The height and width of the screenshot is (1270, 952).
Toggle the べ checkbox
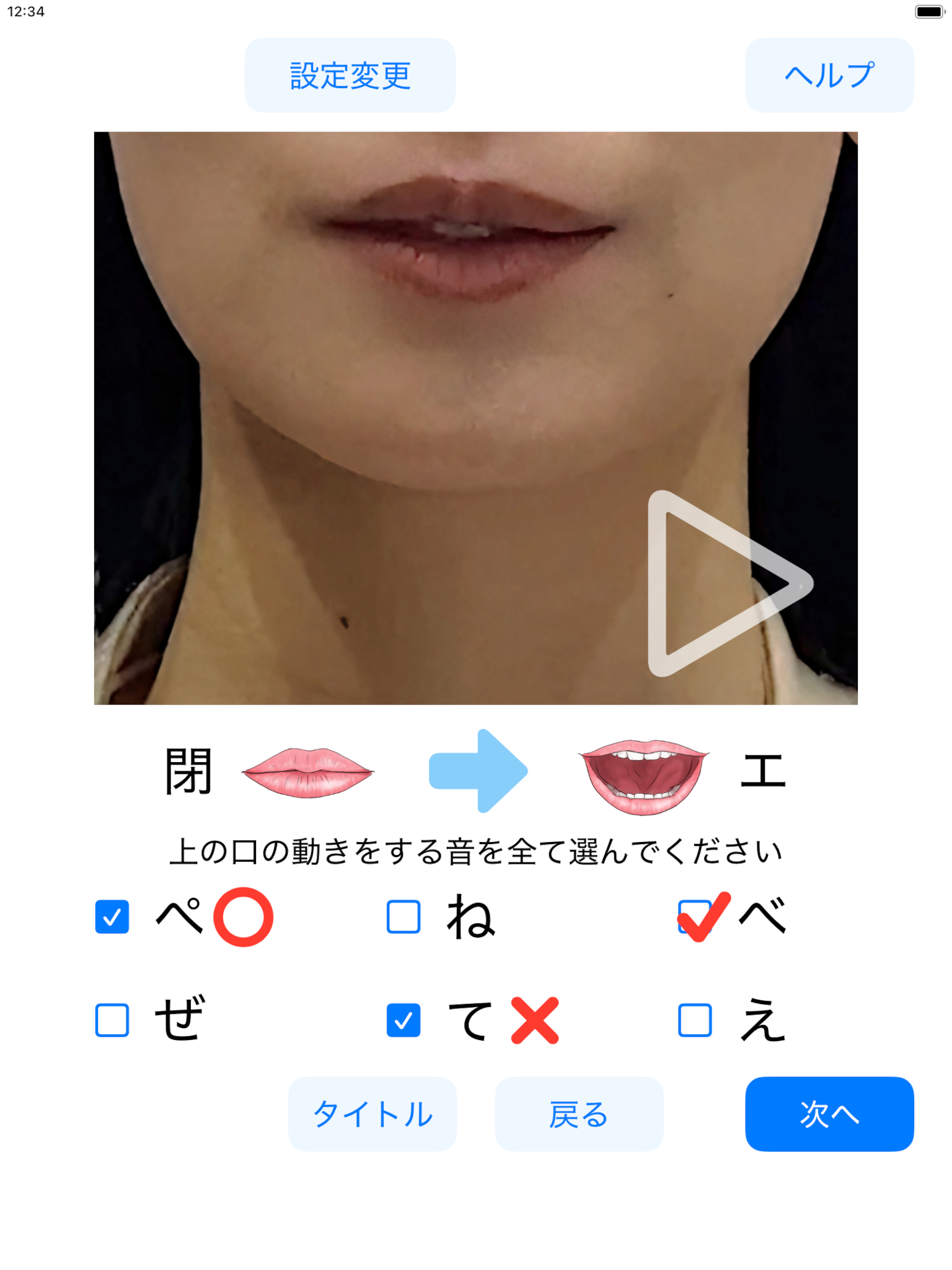click(x=694, y=917)
